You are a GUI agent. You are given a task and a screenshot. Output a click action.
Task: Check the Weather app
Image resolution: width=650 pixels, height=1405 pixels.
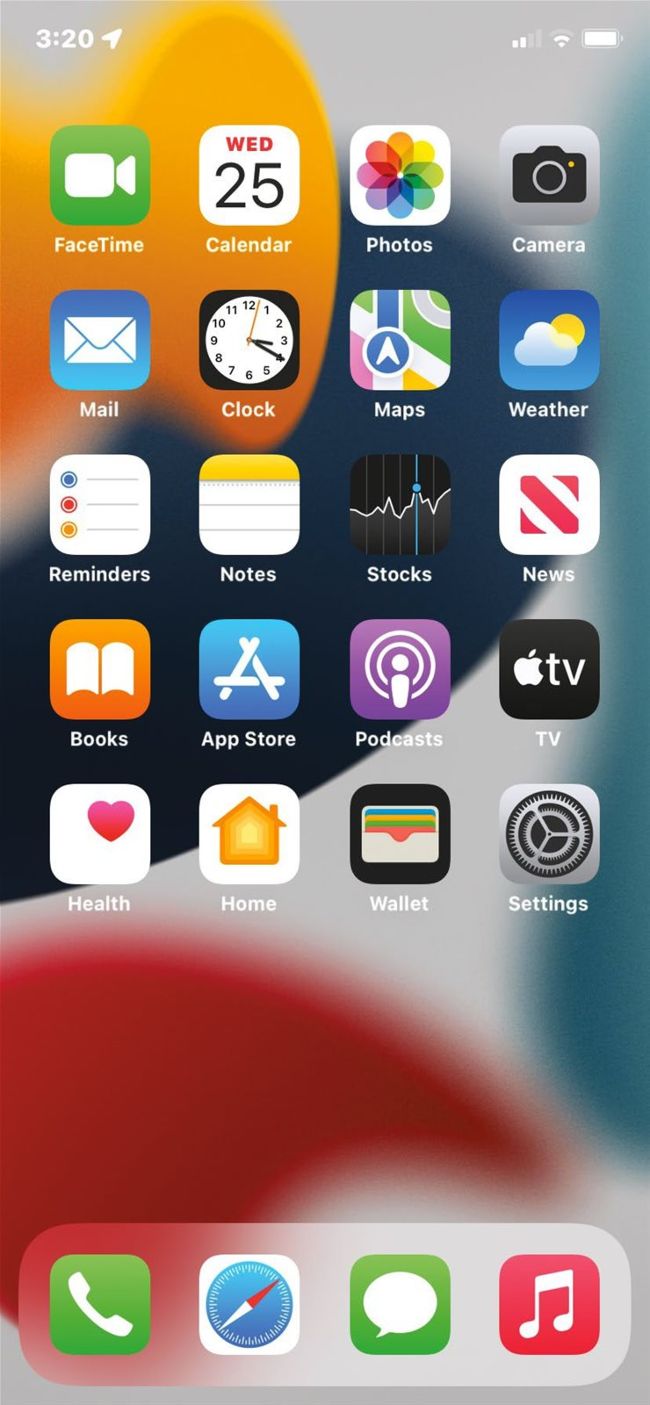click(549, 340)
